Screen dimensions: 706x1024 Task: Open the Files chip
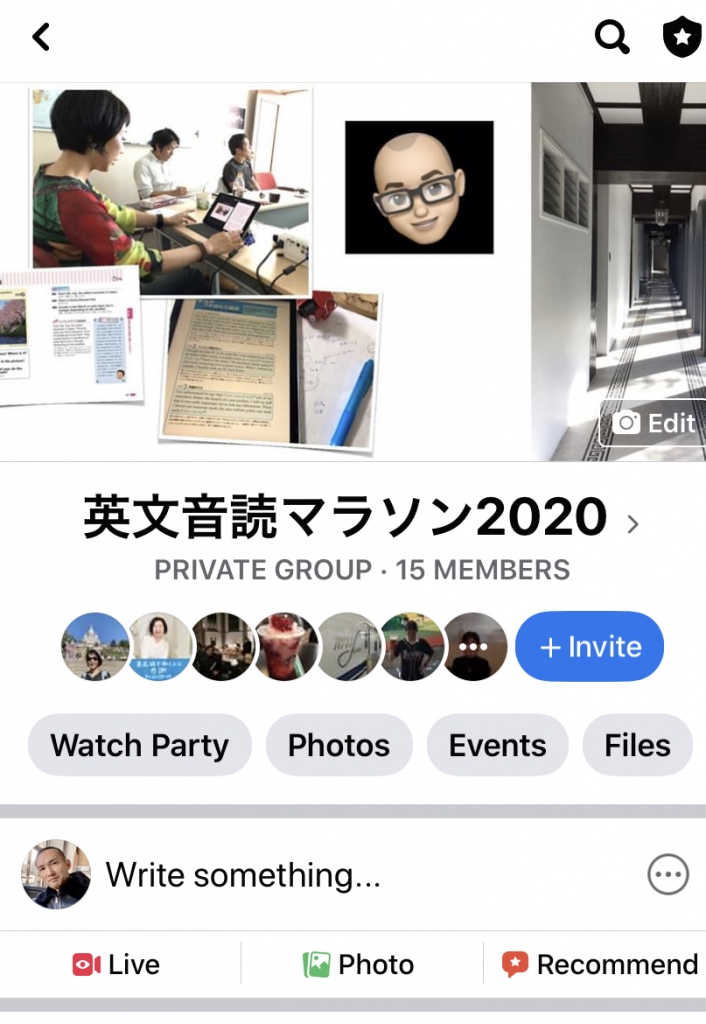637,745
